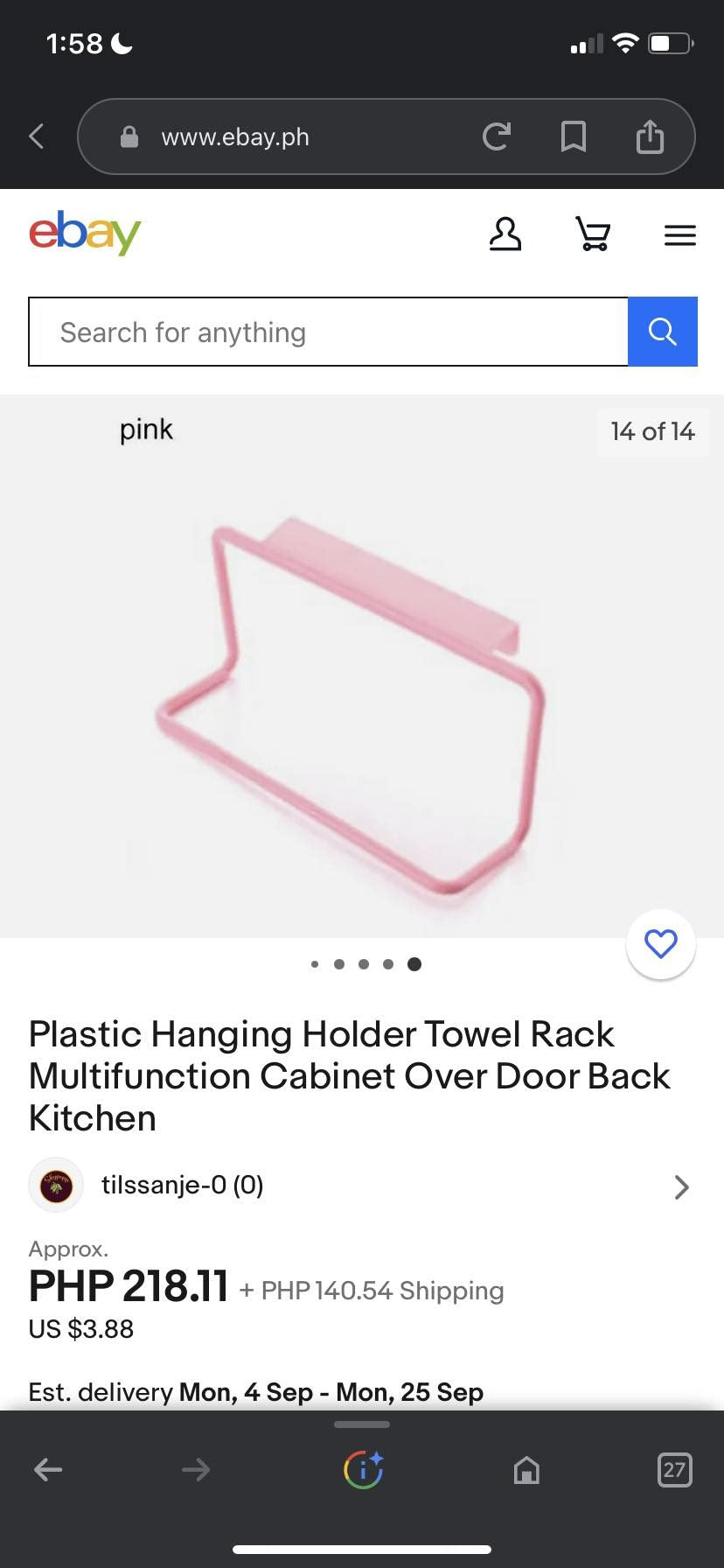Show the 27 open tabs
The height and width of the screenshot is (1568, 724).
coord(673,1469)
